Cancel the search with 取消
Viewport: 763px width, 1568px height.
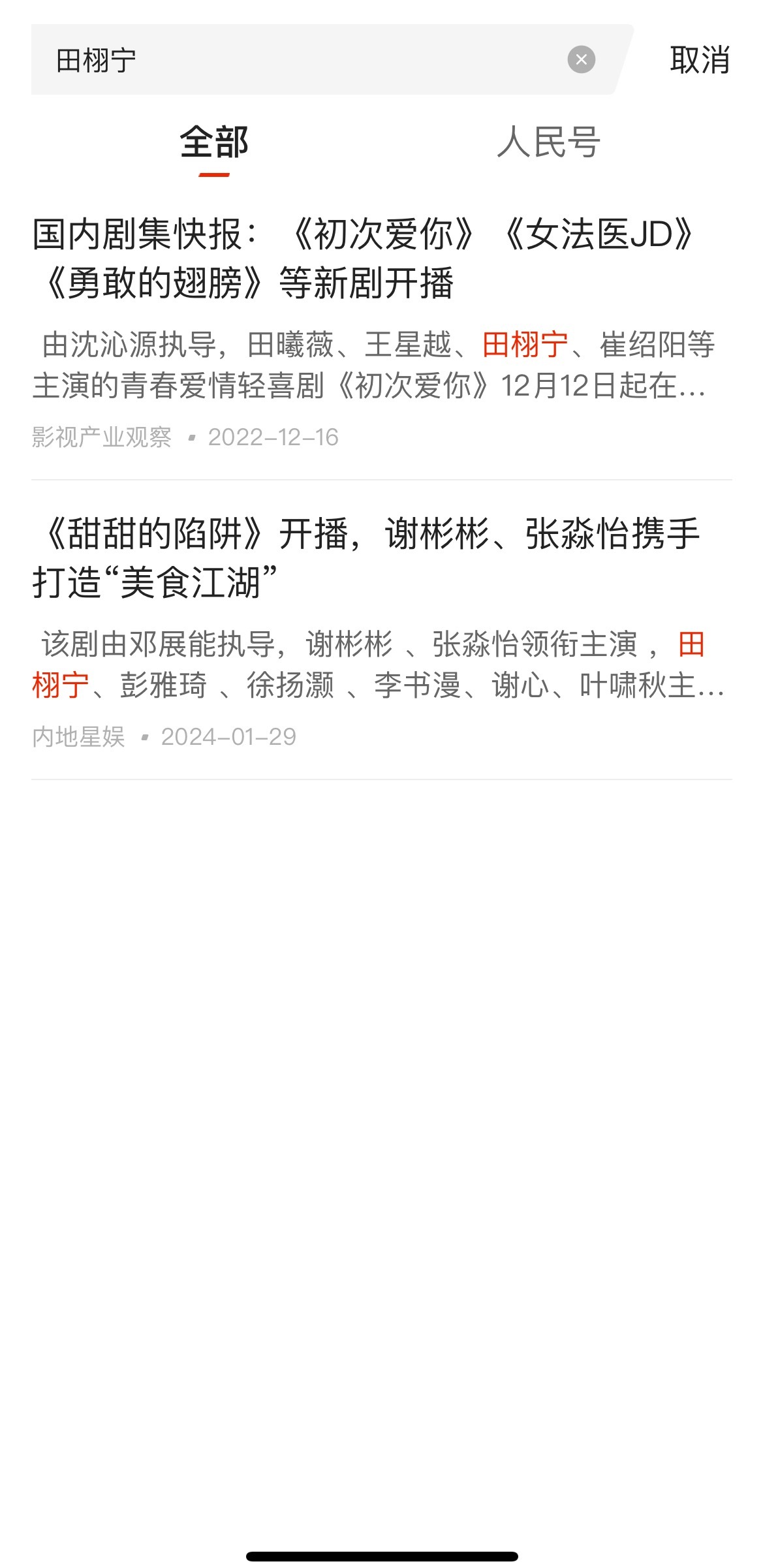699,60
